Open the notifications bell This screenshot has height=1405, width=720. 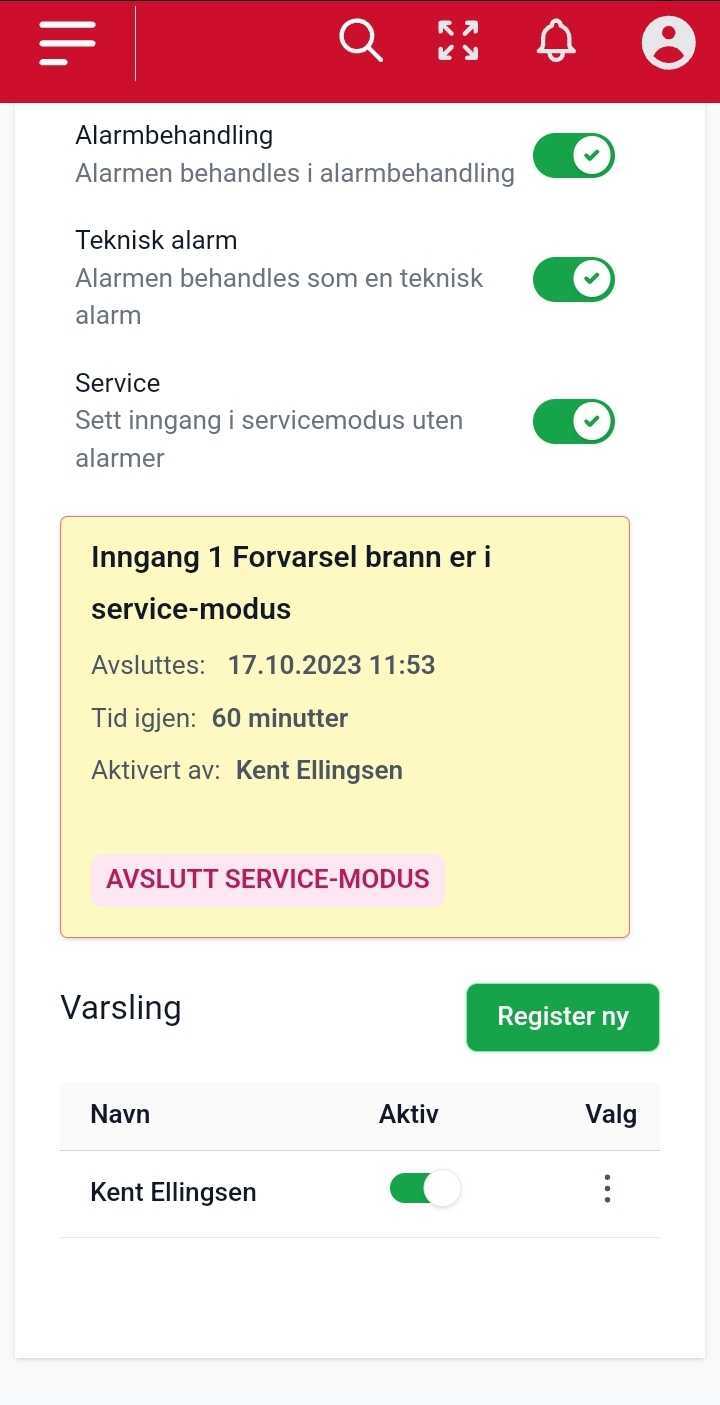click(x=556, y=42)
